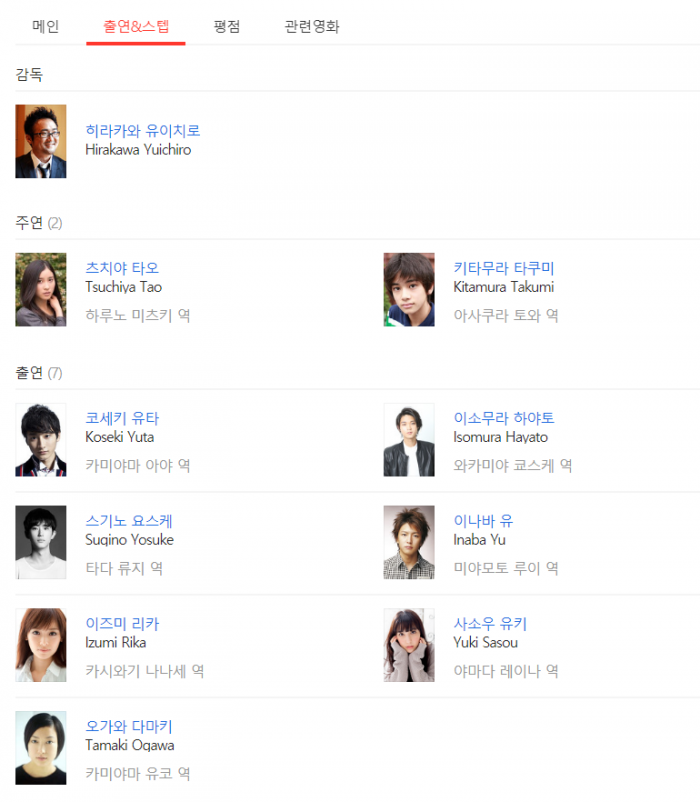Go to 이즈미 리카's page
Viewport: 700px width, 802px height.
pos(122,624)
